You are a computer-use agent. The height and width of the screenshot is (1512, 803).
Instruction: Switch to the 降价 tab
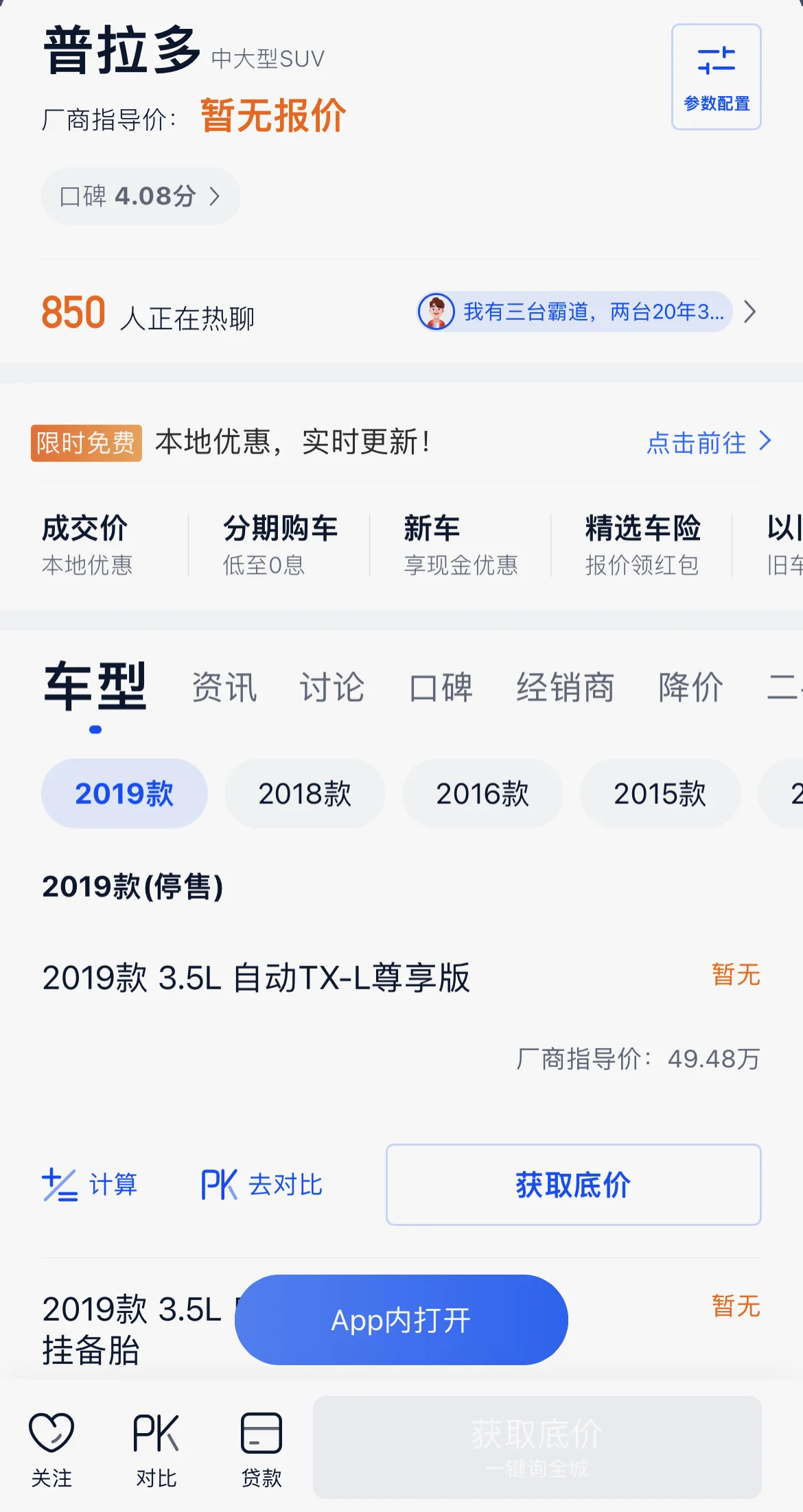690,687
